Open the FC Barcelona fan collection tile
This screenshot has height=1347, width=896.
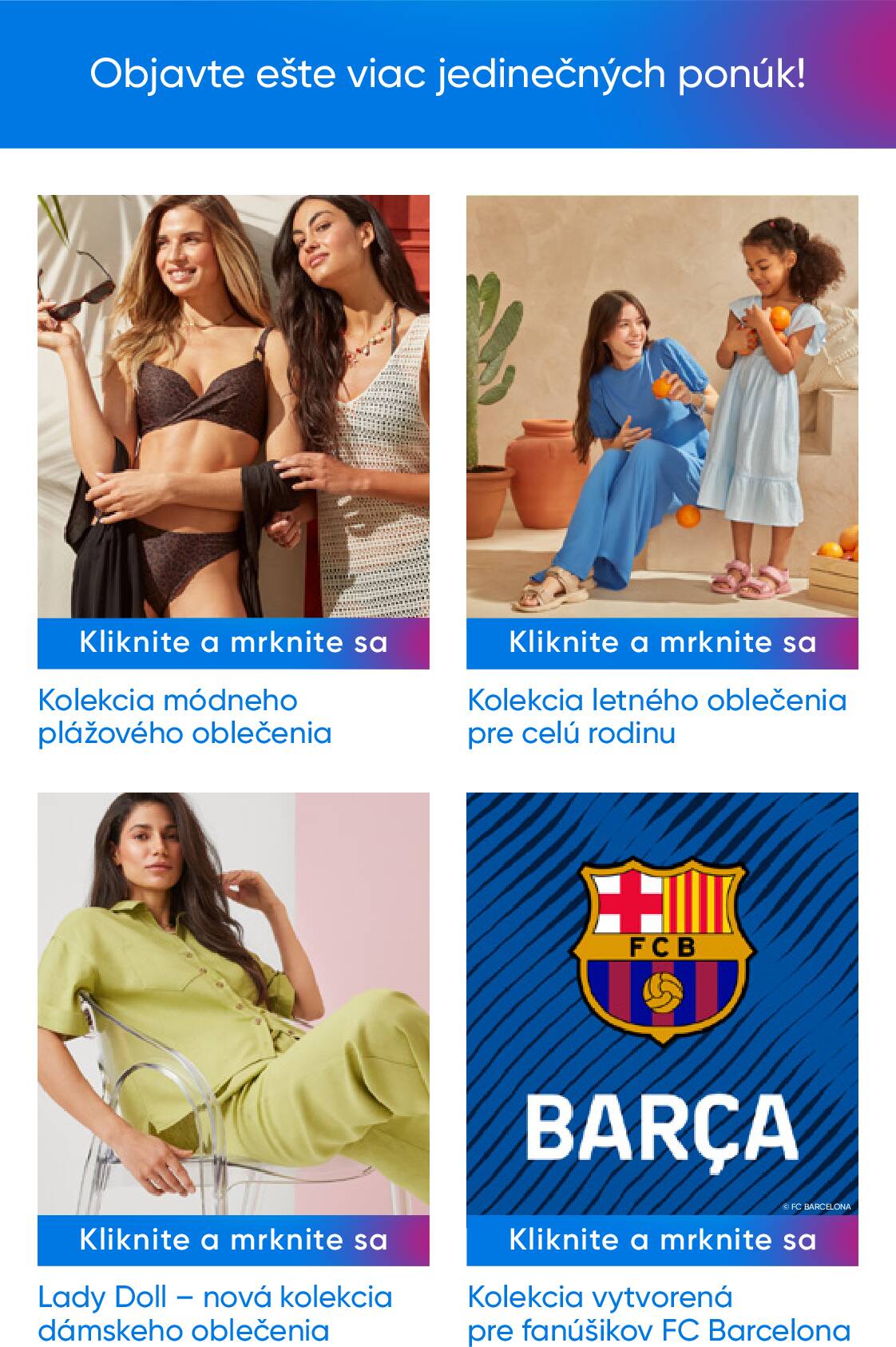(662, 1003)
